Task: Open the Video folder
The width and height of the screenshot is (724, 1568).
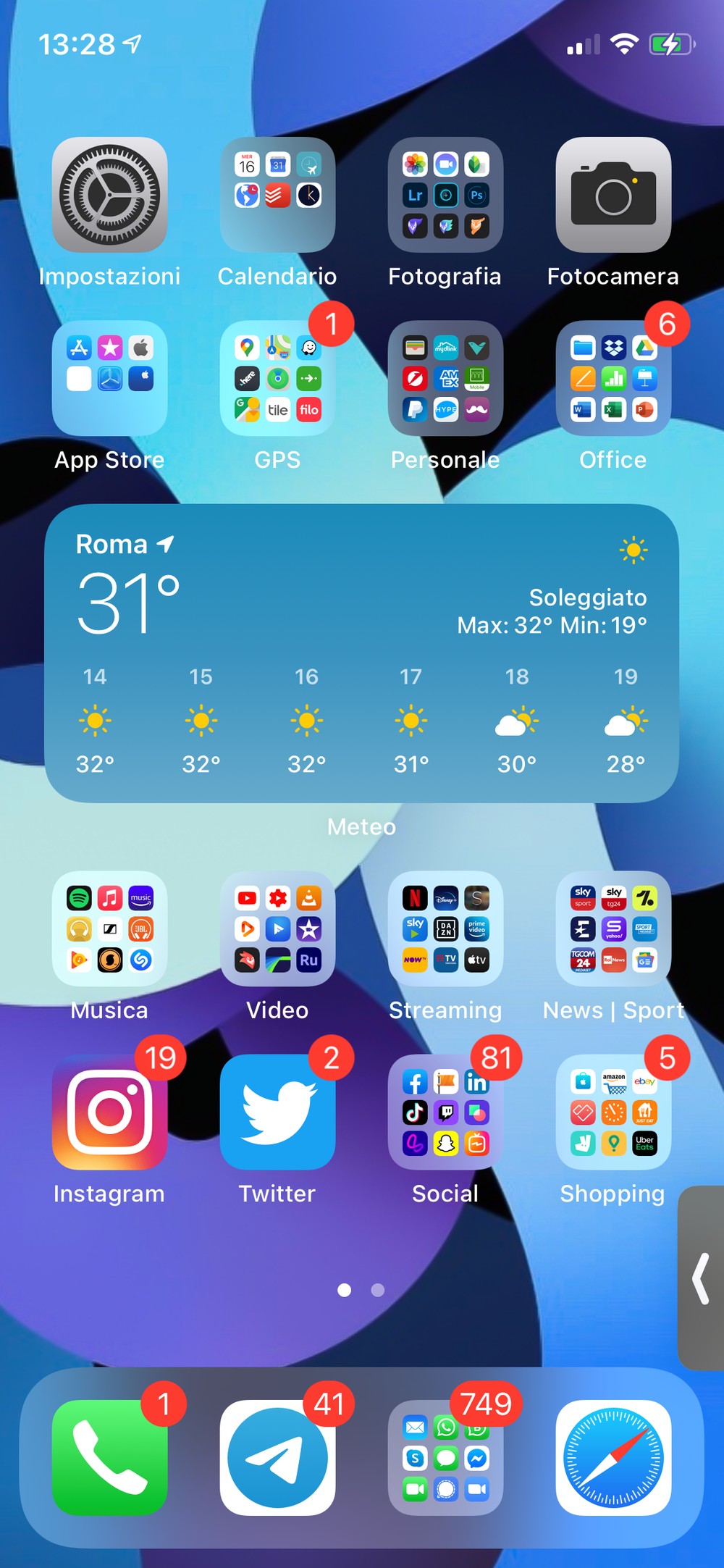Action: coord(277,928)
